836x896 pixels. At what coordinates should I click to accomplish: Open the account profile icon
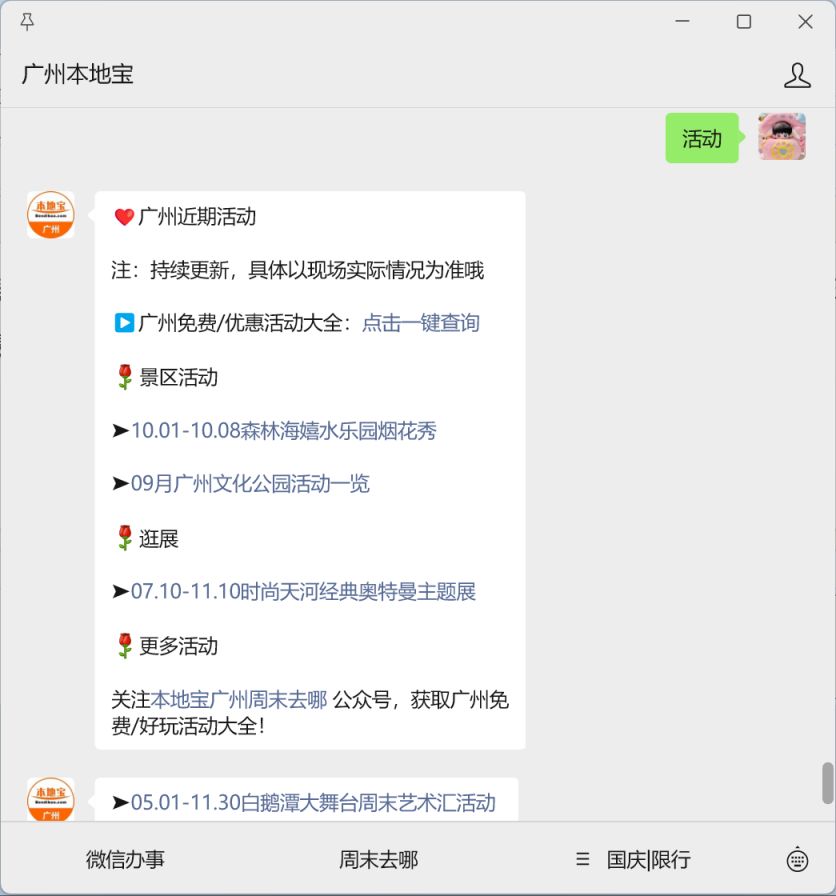tap(797, 75)
